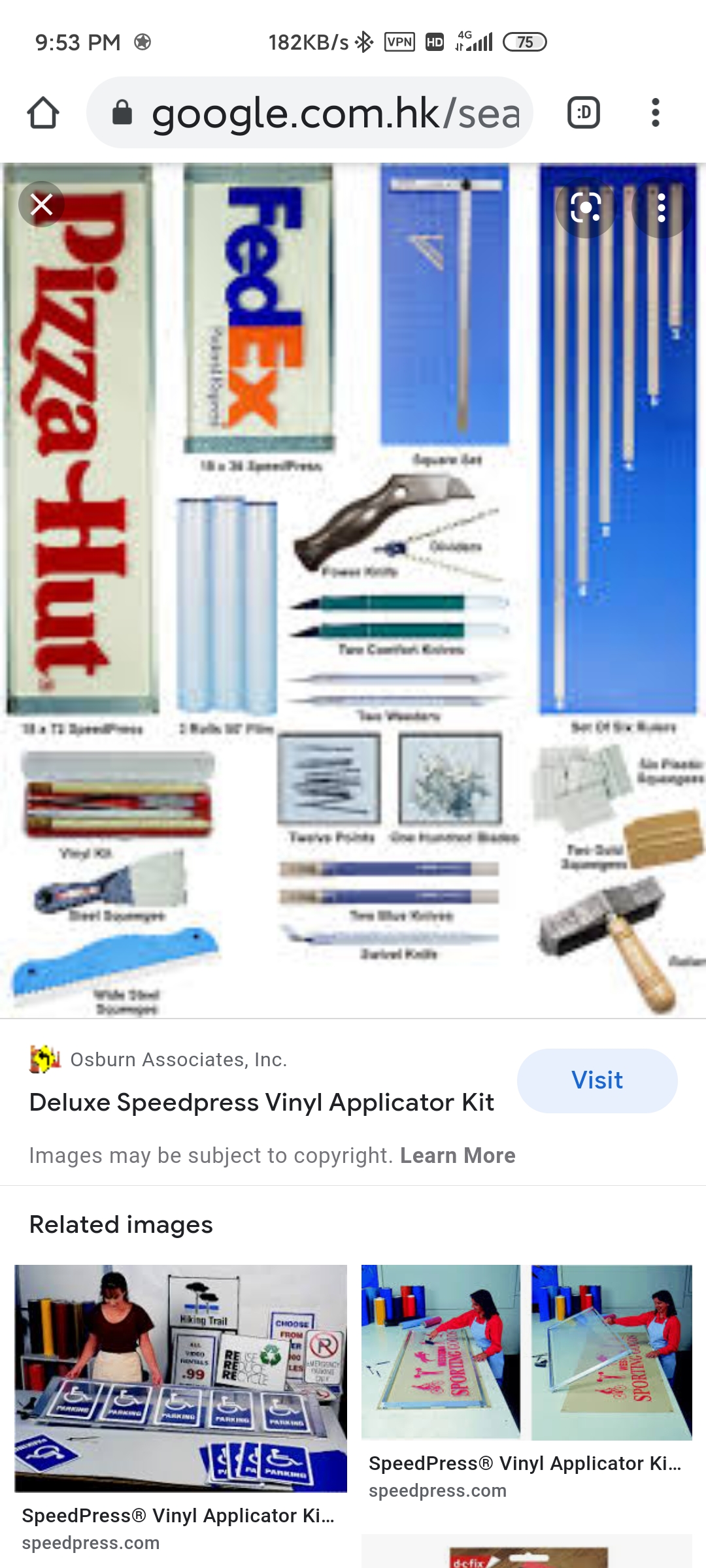Open the Learn More copyright link
This screenshot has width=706, height=1568.
(x=458, y=1155)
